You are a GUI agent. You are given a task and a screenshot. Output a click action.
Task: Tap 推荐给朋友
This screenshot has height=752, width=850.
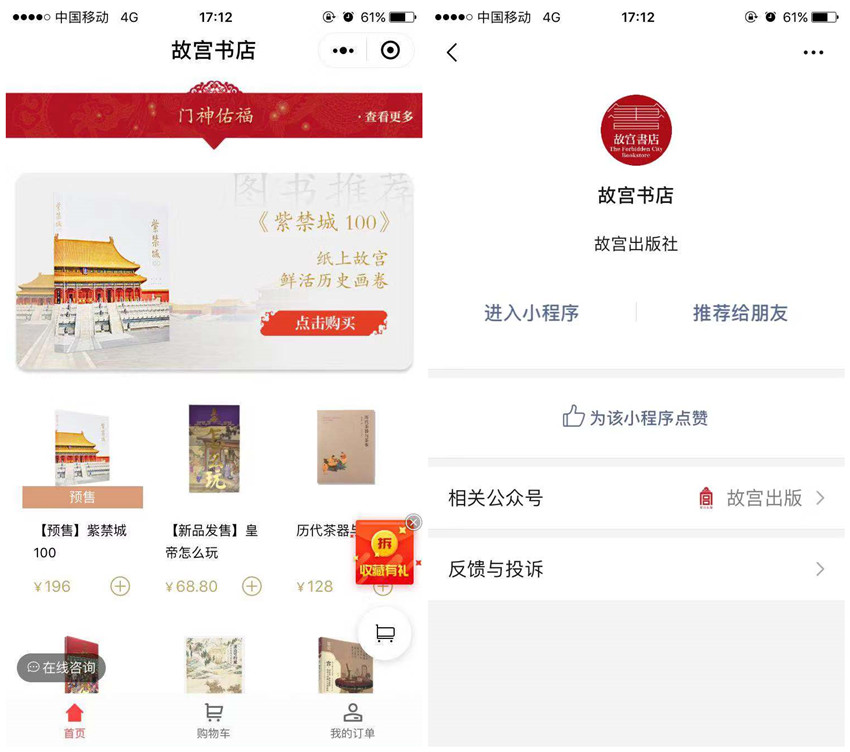[740, 313]
